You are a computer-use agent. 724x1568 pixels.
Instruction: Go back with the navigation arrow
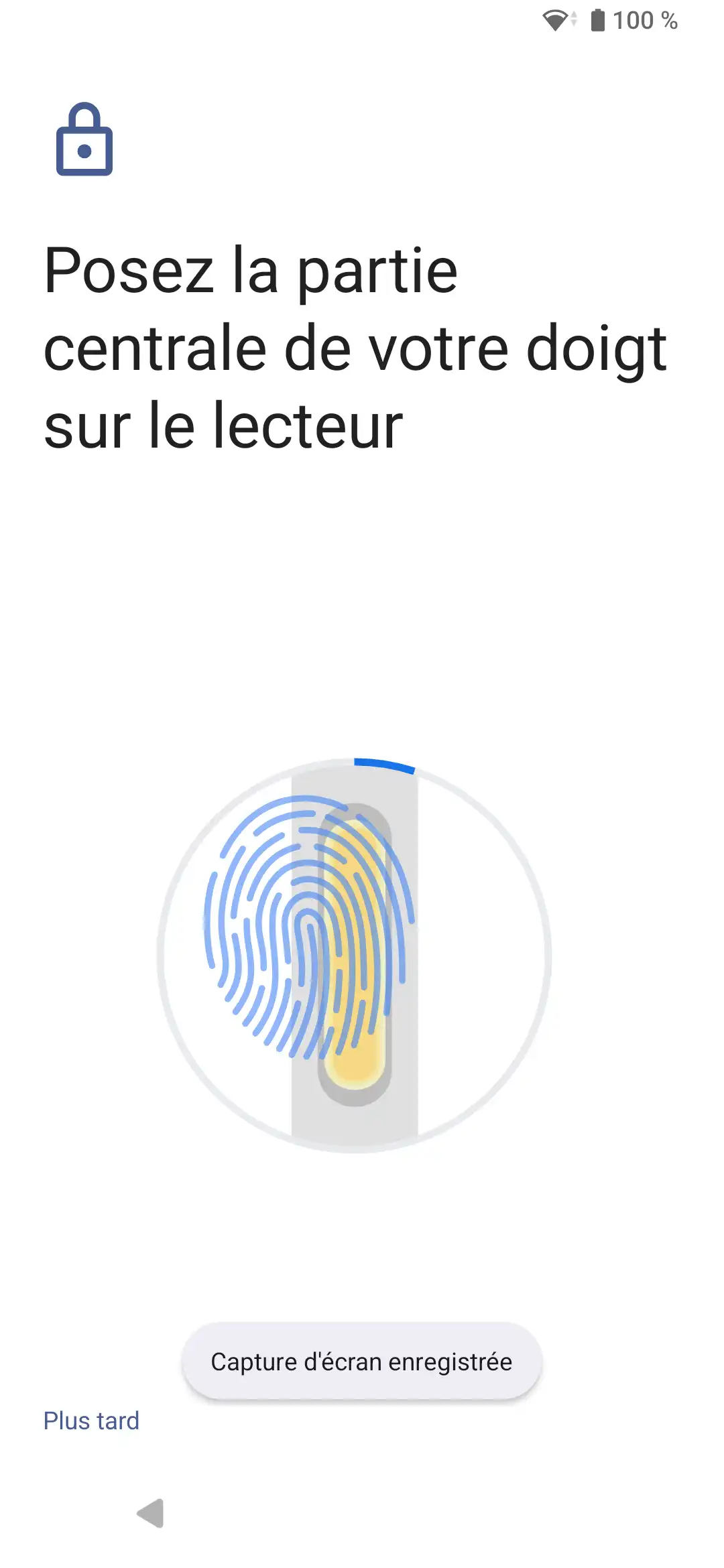pyautogui.click(x=151, y=1513)
